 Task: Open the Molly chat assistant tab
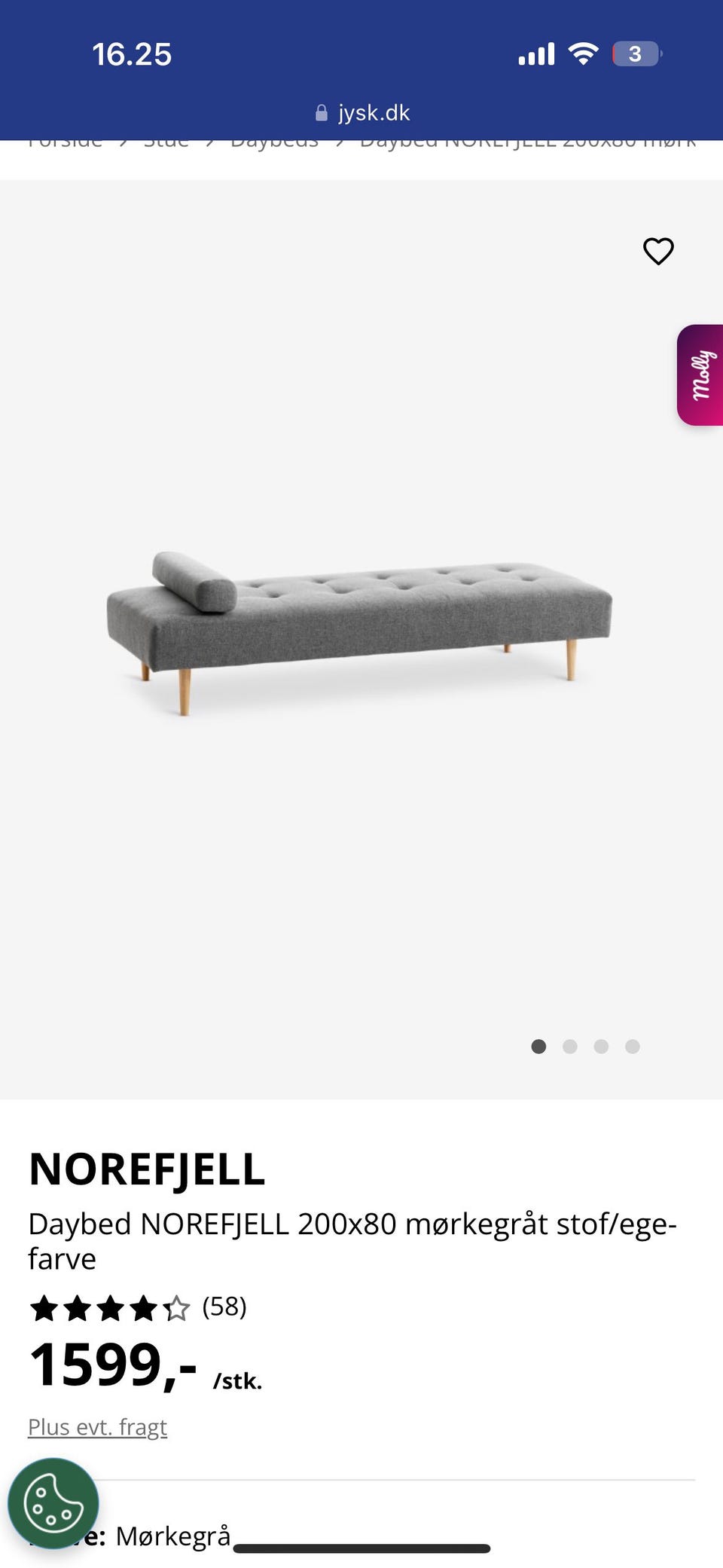coord(701,374)
